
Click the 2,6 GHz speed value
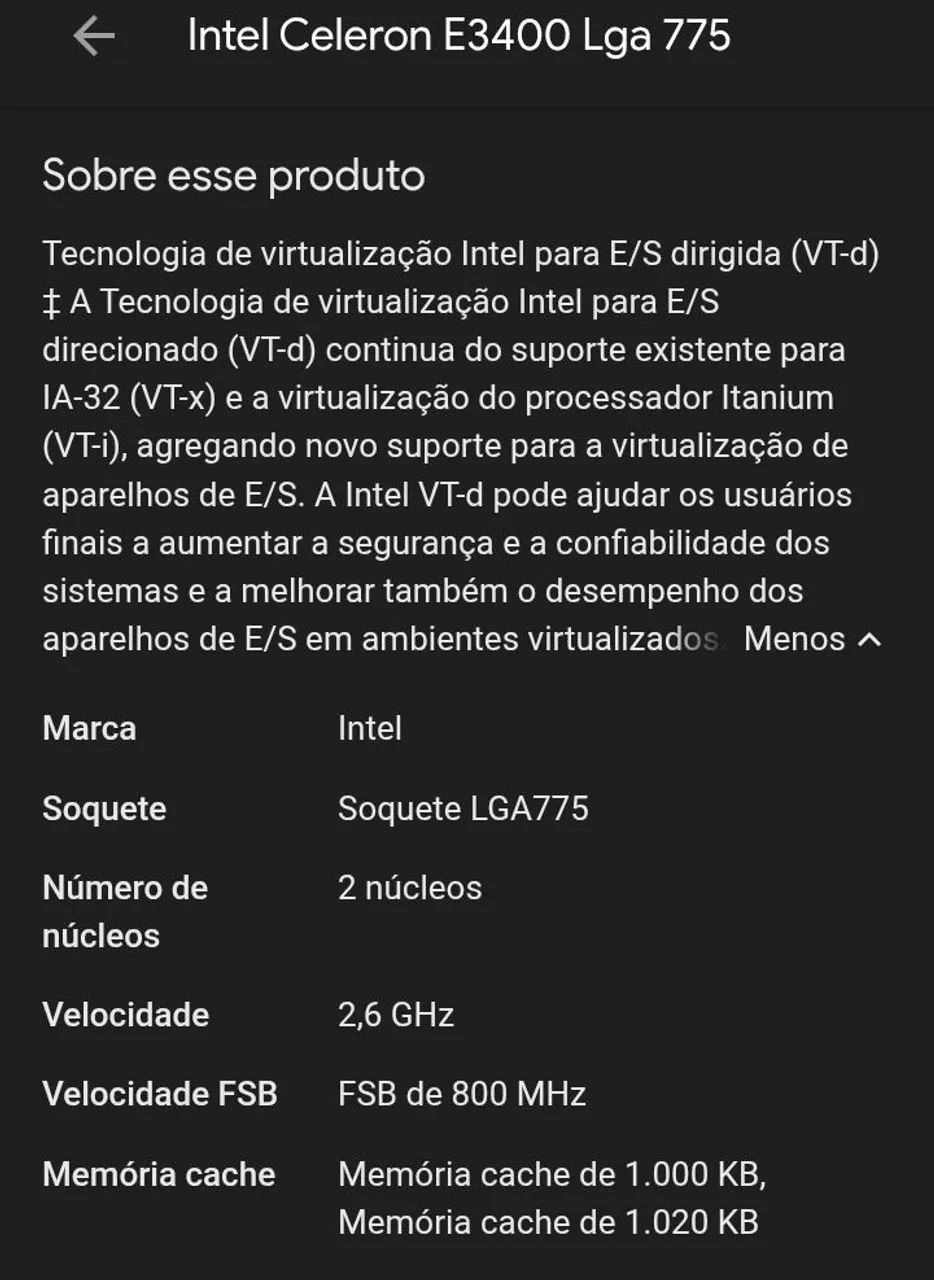click(394, 1015)
